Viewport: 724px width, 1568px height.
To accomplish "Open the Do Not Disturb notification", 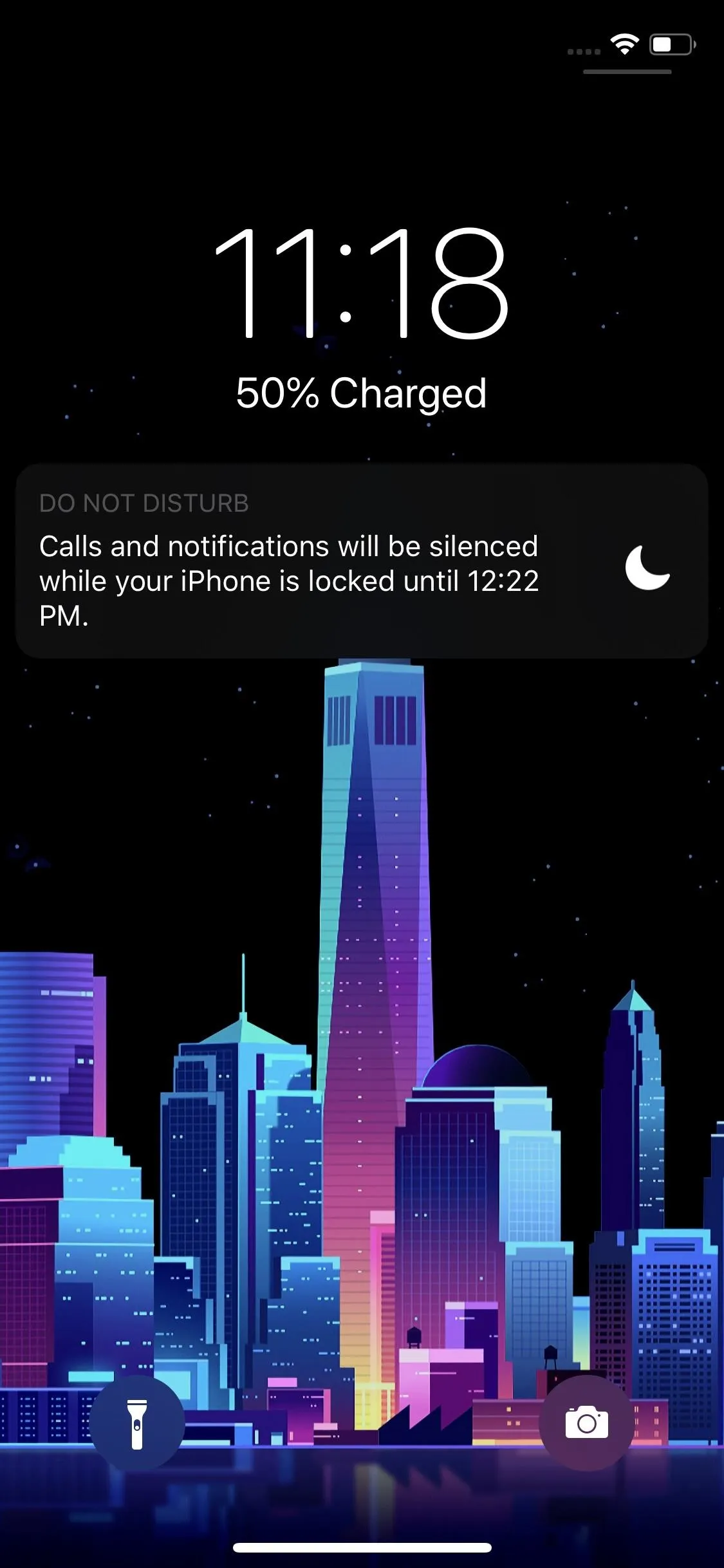I will (362, 561).
